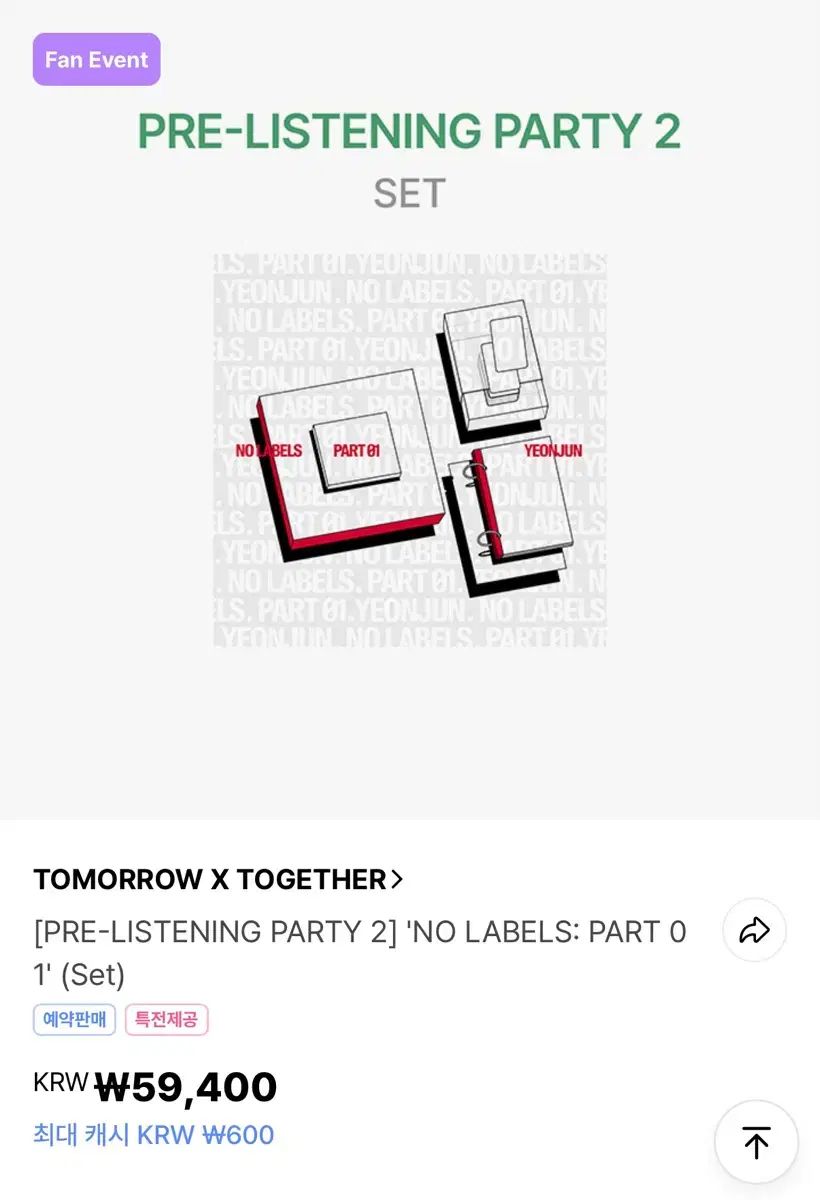Viewport: 820px width, 1200px height.
Task: Click the purple Fan Event label icon
Action: coord(96,60)
